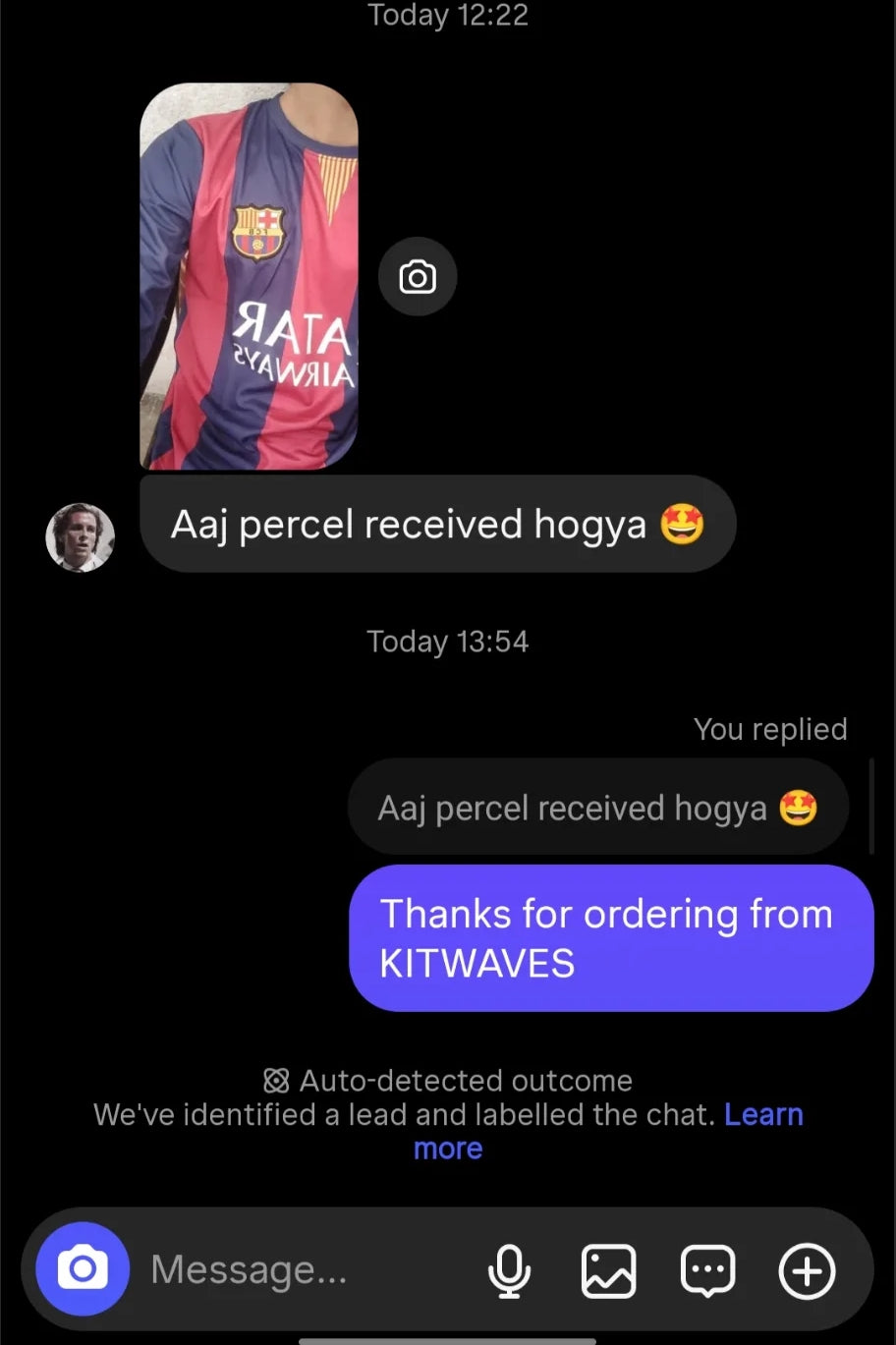The image size is (896, 1345).
Task: Tap the quoted You replied message
Action: [x=597, y=807]
